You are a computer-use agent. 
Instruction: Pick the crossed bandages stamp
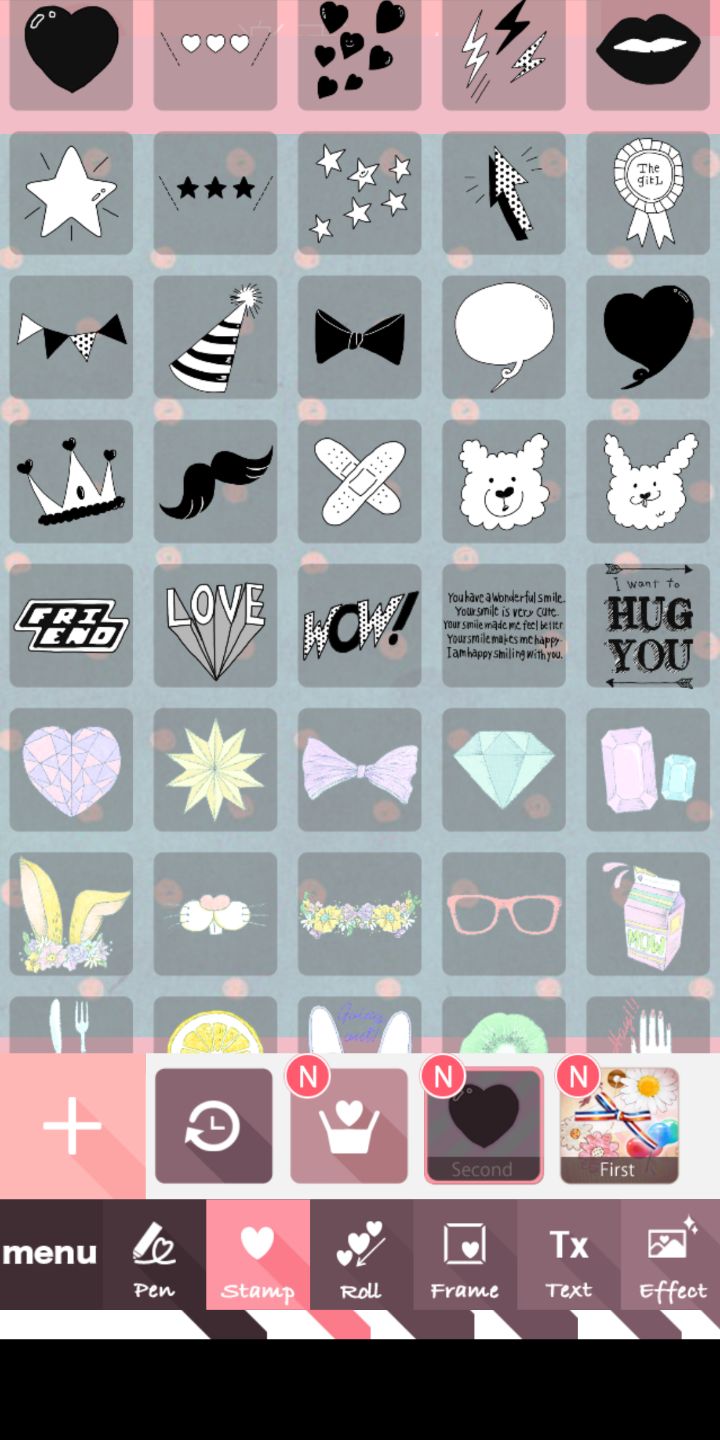359,482
